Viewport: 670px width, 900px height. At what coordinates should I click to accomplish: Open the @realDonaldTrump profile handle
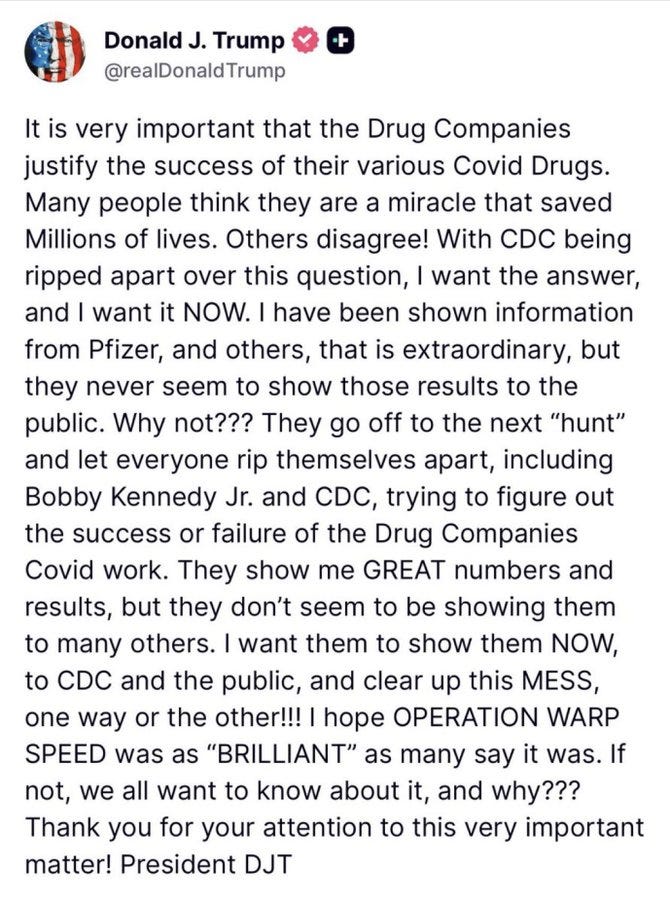point(194,70)
